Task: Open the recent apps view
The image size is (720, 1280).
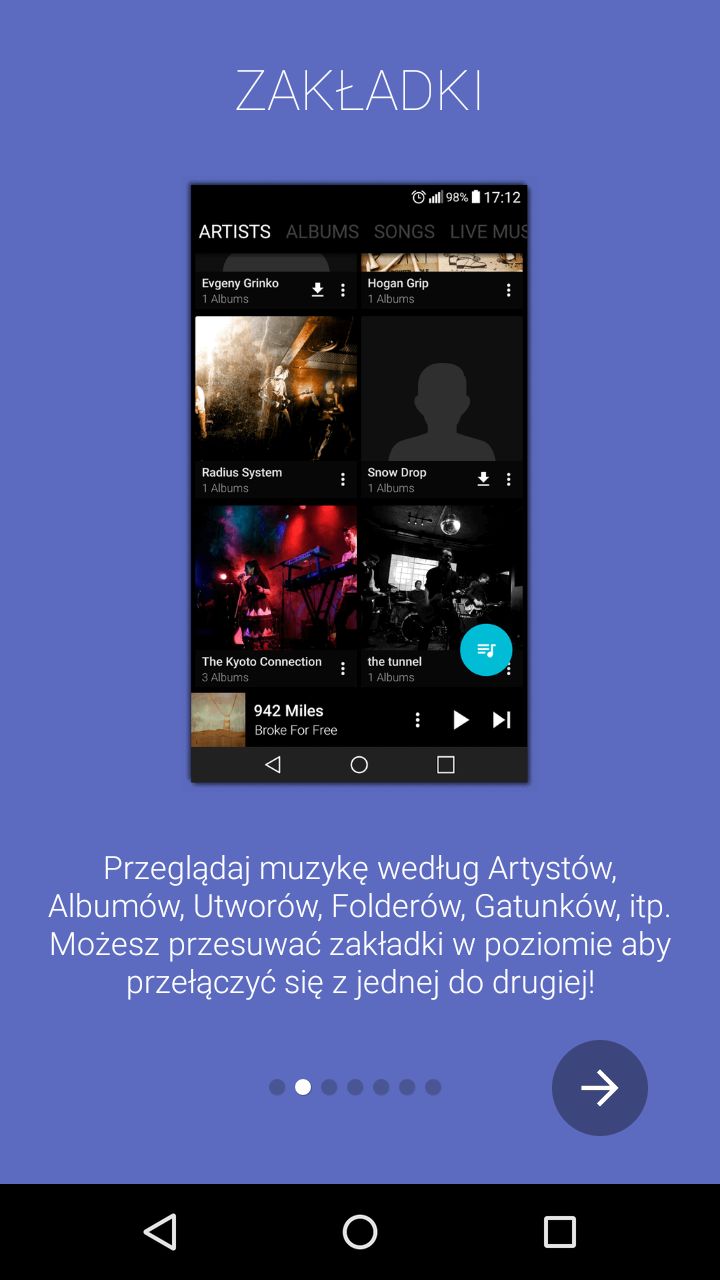Action: click(x=560, y=1232)
